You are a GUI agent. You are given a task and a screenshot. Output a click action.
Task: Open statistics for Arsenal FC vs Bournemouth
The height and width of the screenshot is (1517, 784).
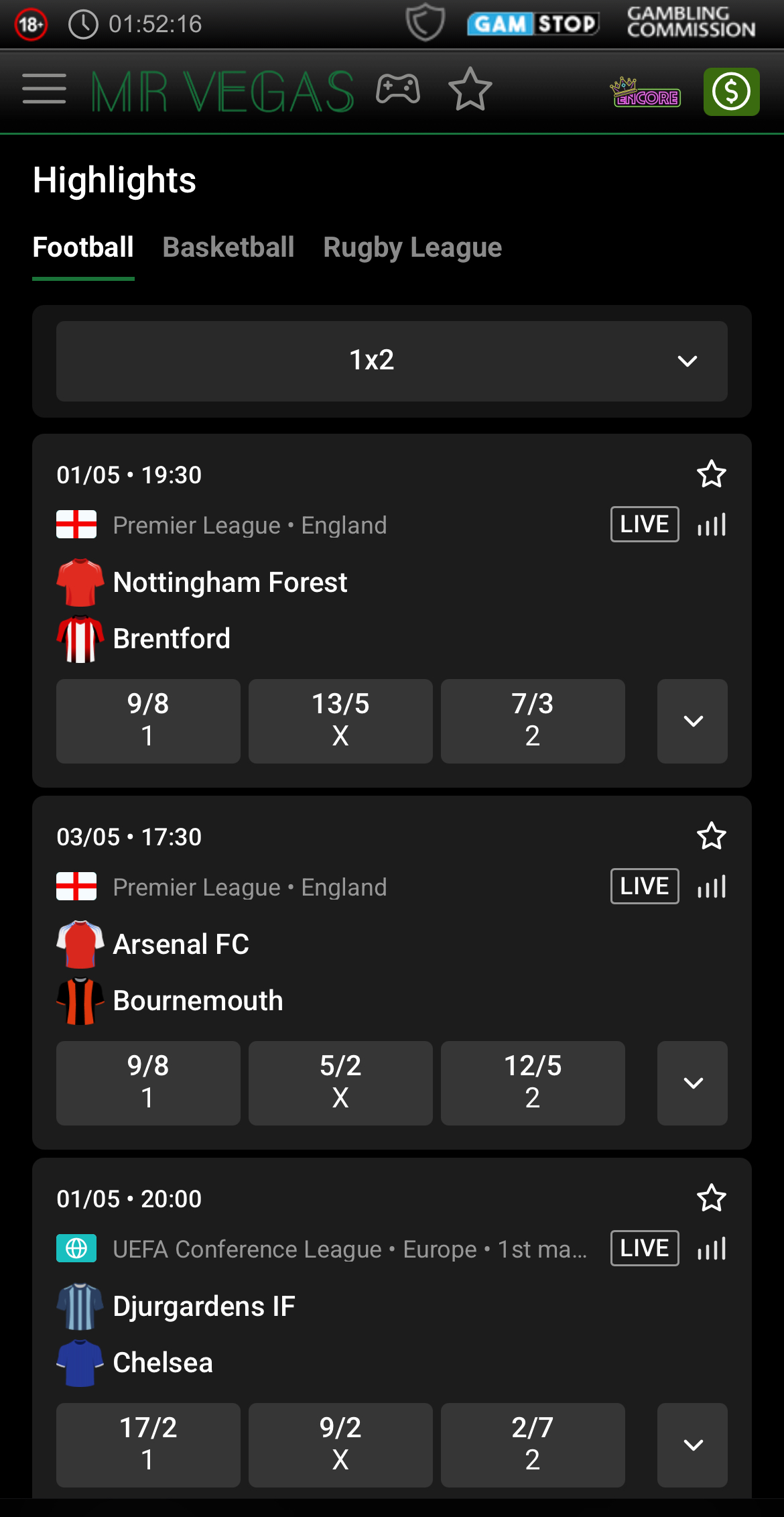pyautogui.click(x=711, y=886)
